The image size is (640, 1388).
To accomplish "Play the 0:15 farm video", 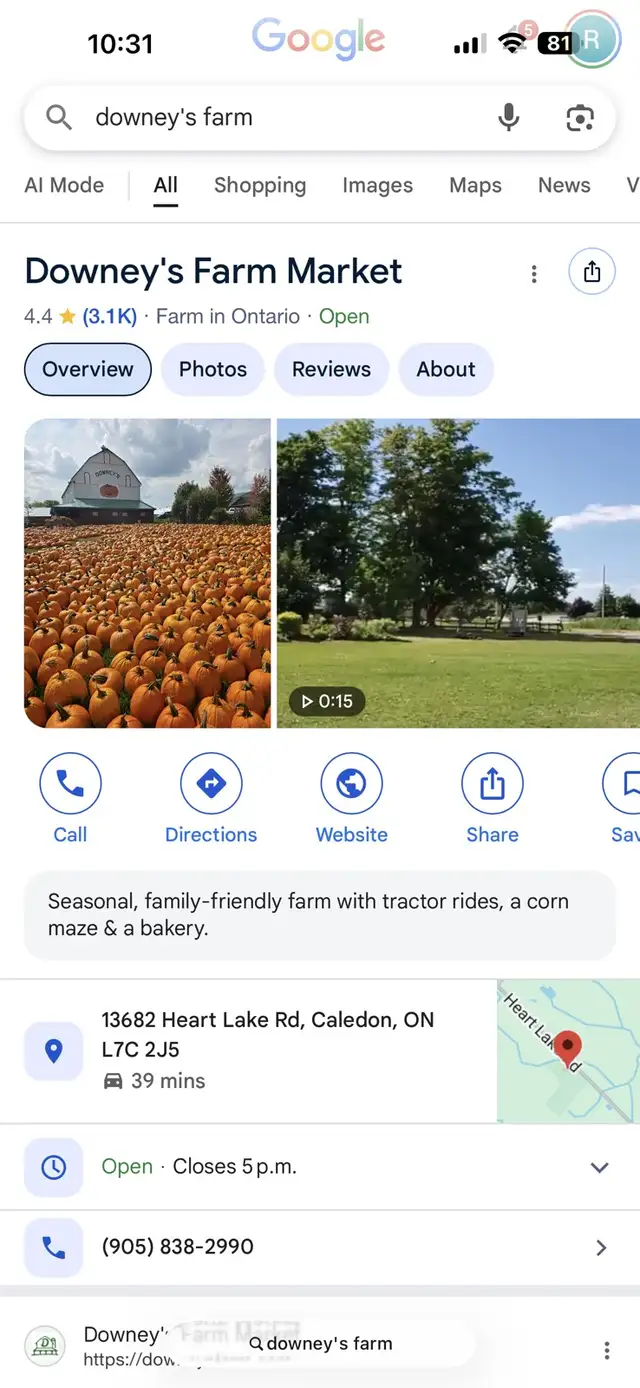I will 458,572.
